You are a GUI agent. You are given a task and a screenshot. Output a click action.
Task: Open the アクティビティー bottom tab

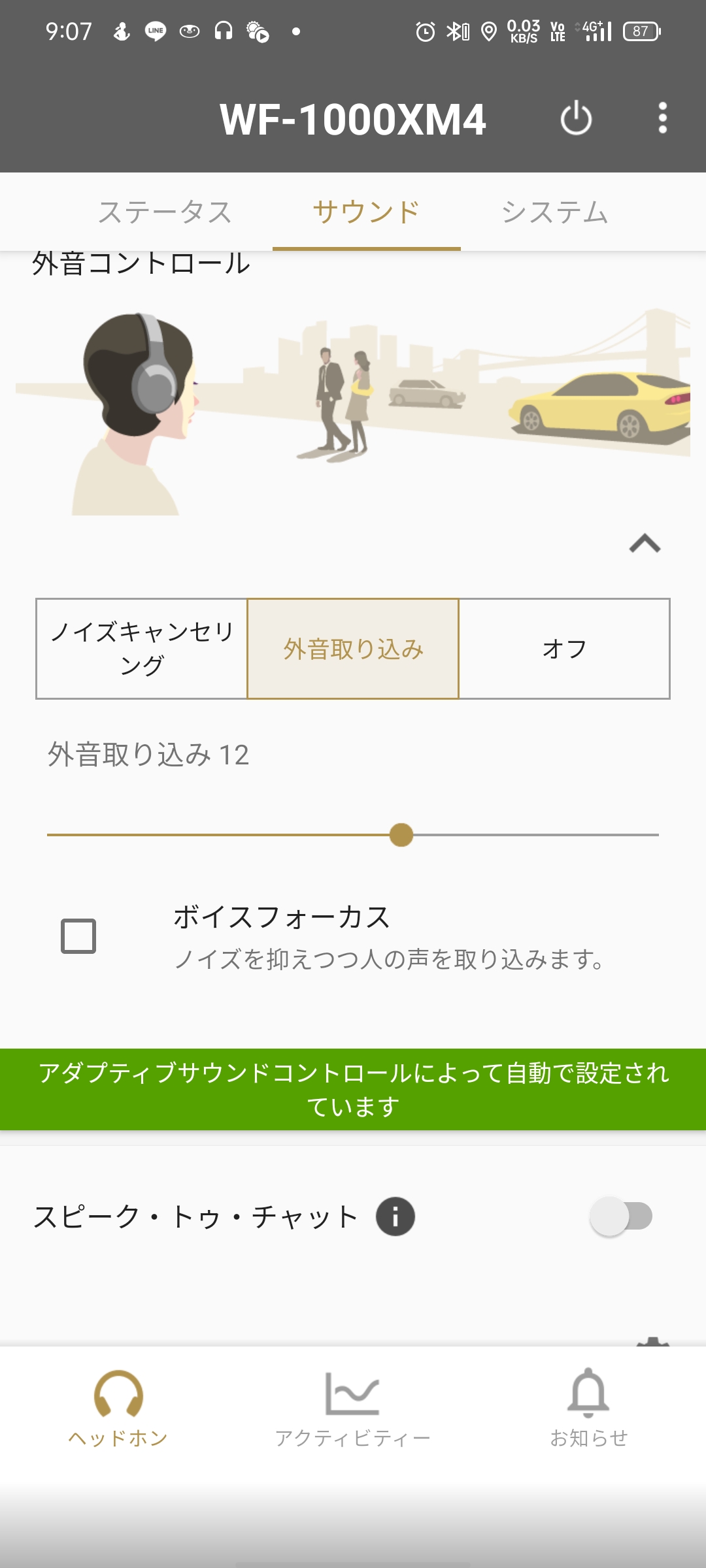click(x=353, y=1409)
